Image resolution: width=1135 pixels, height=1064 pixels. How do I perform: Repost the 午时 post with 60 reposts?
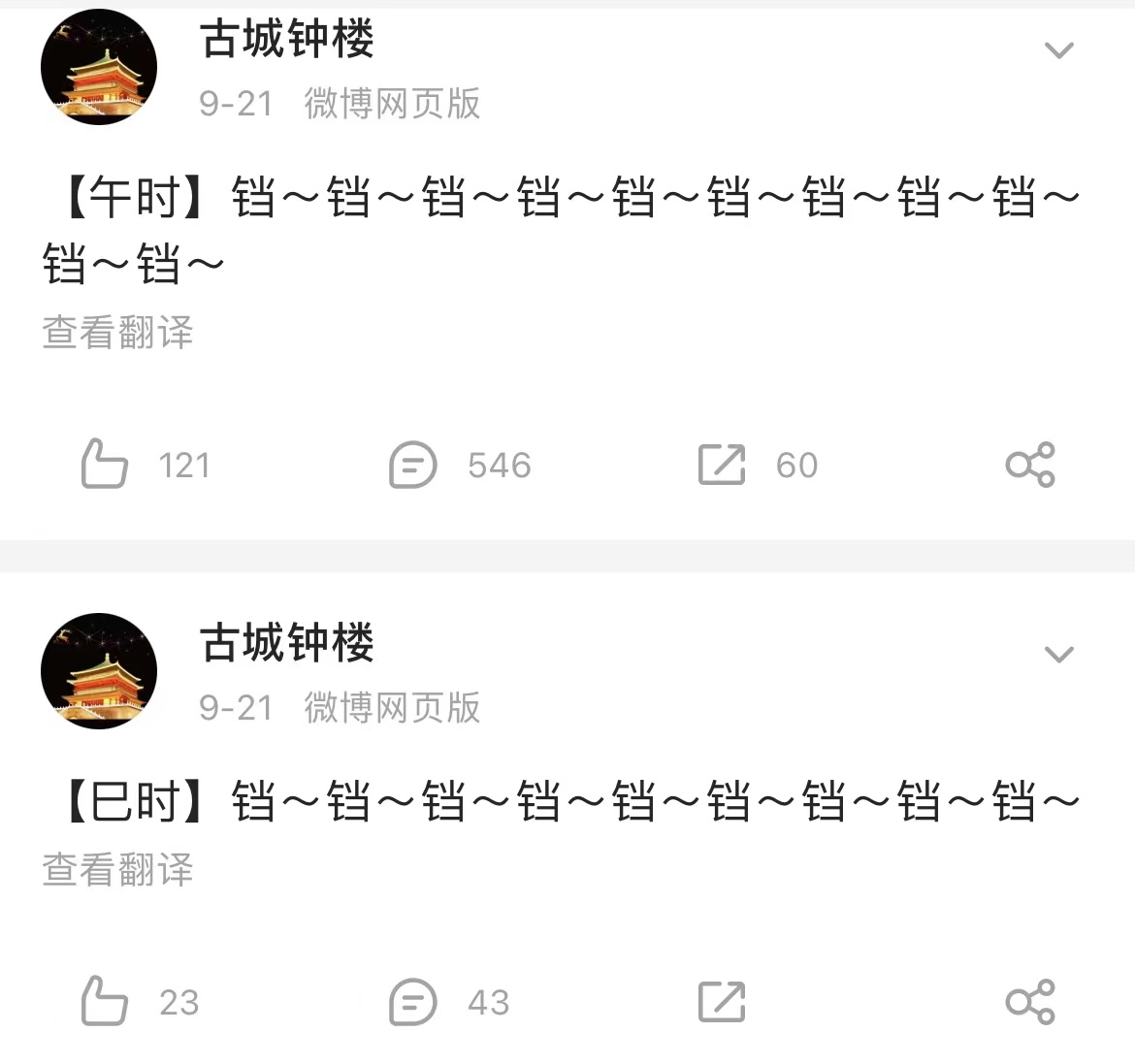722,465
